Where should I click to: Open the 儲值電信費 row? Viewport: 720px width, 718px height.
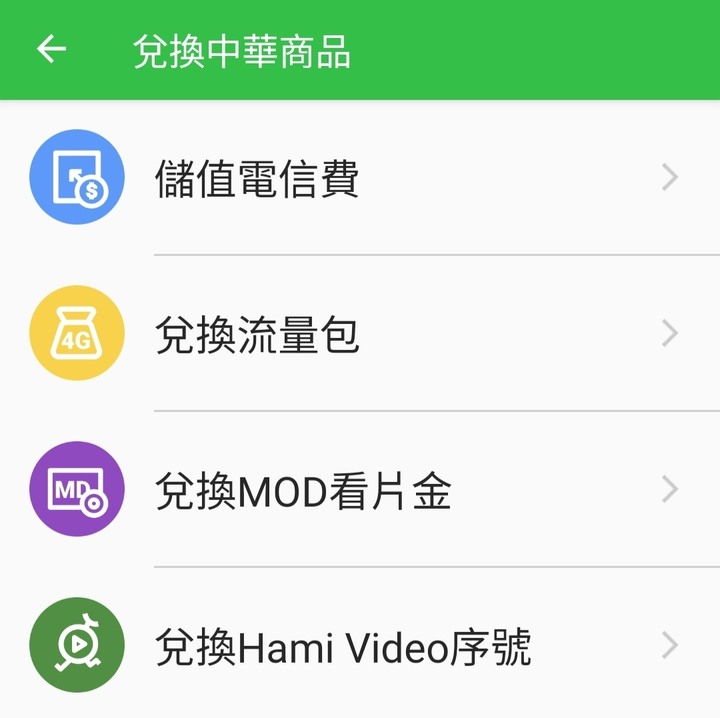[x=360, y=178]
